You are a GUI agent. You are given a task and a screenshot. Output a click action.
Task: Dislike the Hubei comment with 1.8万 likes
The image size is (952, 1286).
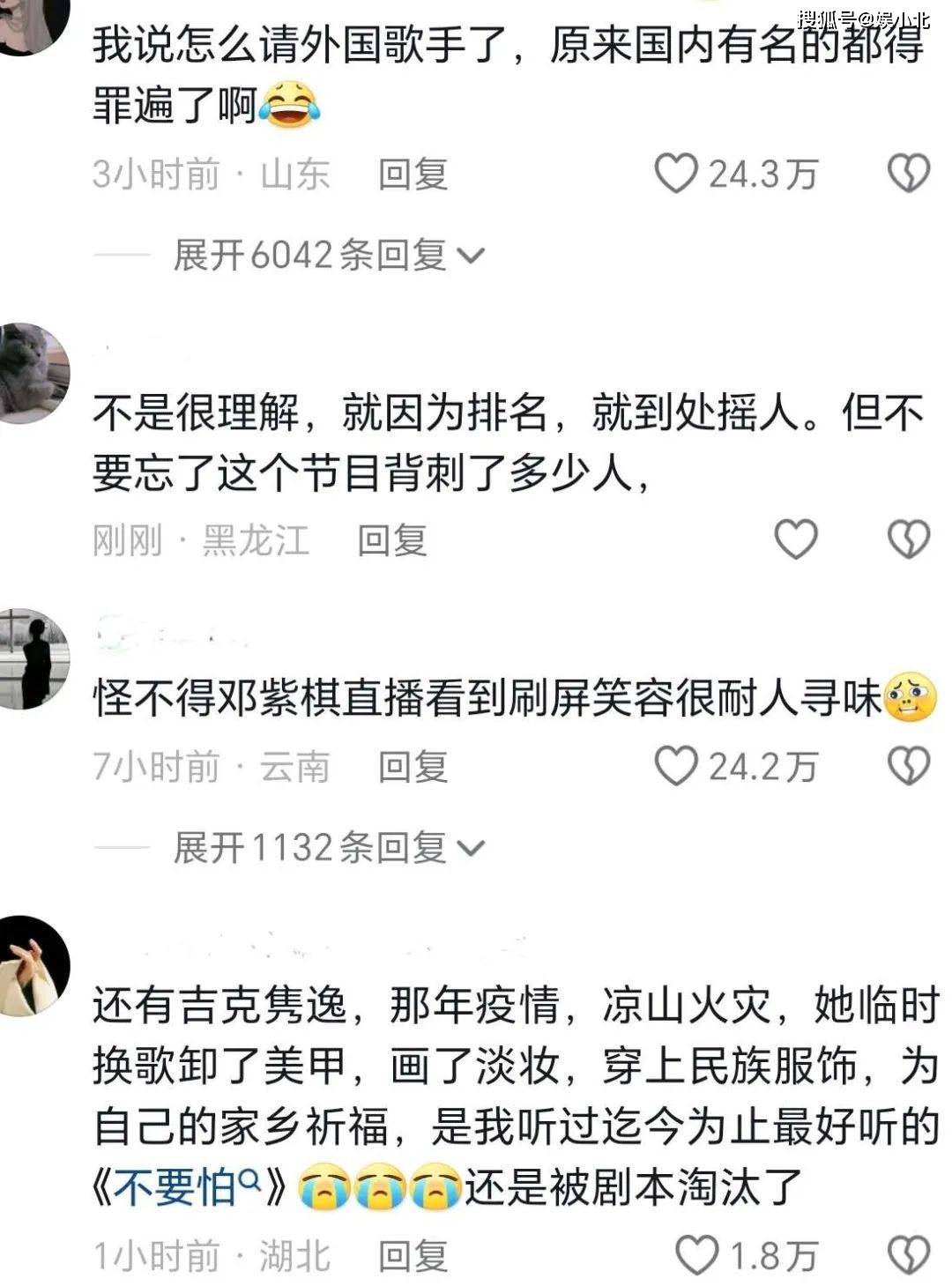pyautogui.click(x=908, y=1255)
